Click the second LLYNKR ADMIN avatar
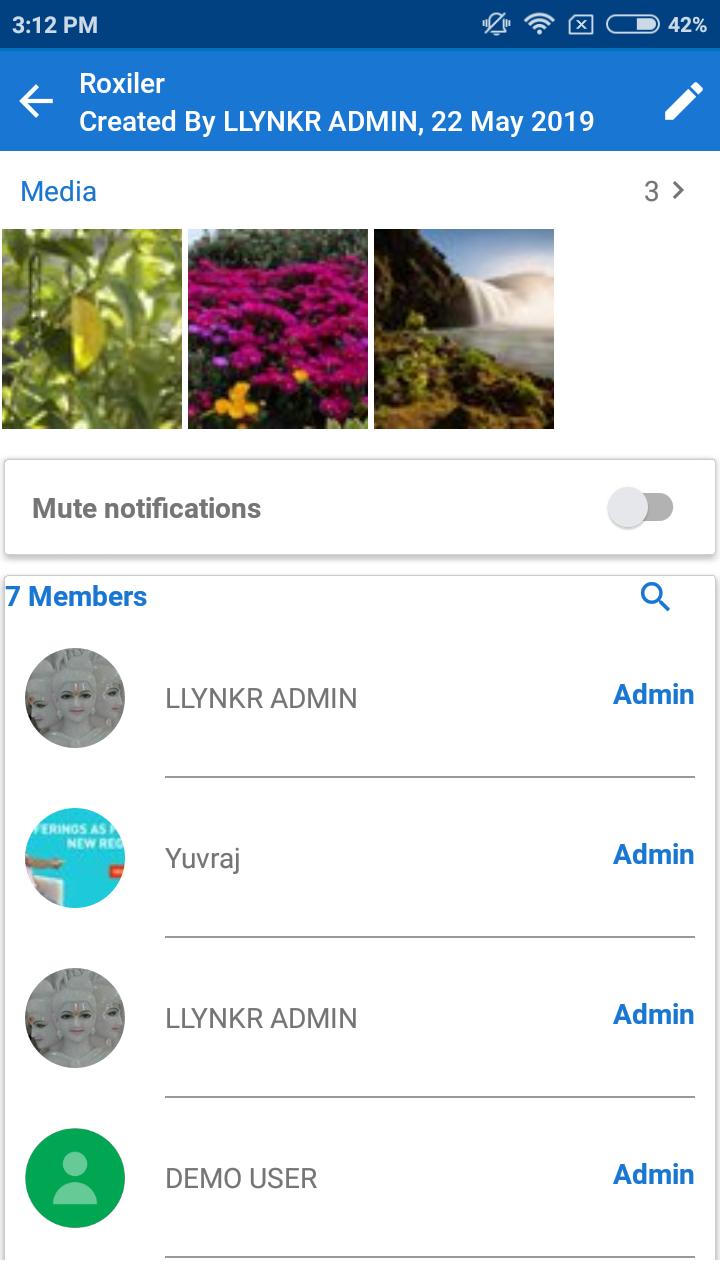Image resolution: width=720 pixels, height=1280 pixels. click(x=75, y=1017)
